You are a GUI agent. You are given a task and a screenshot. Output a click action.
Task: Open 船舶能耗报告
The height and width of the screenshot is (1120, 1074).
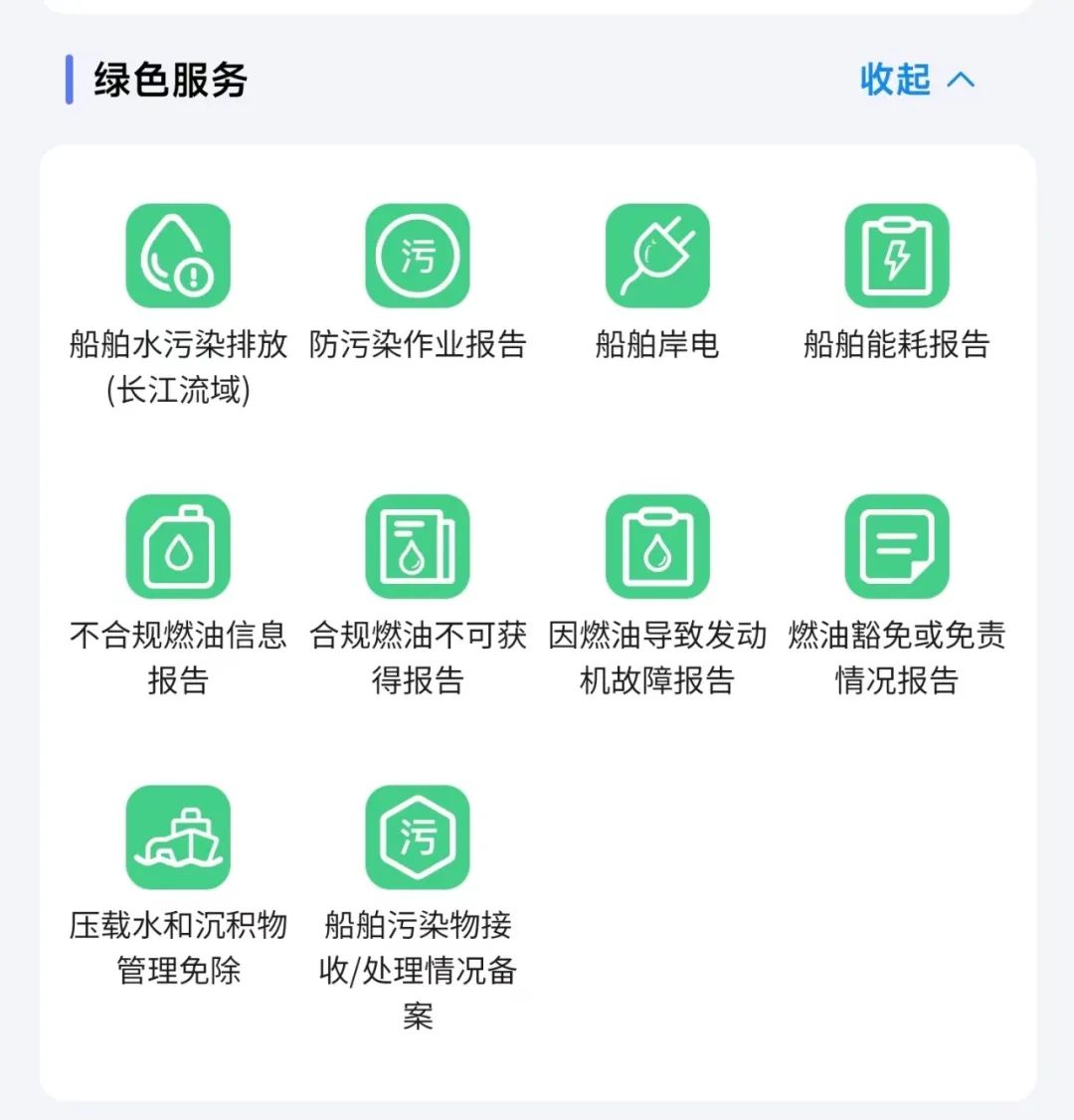click(897, 257)
